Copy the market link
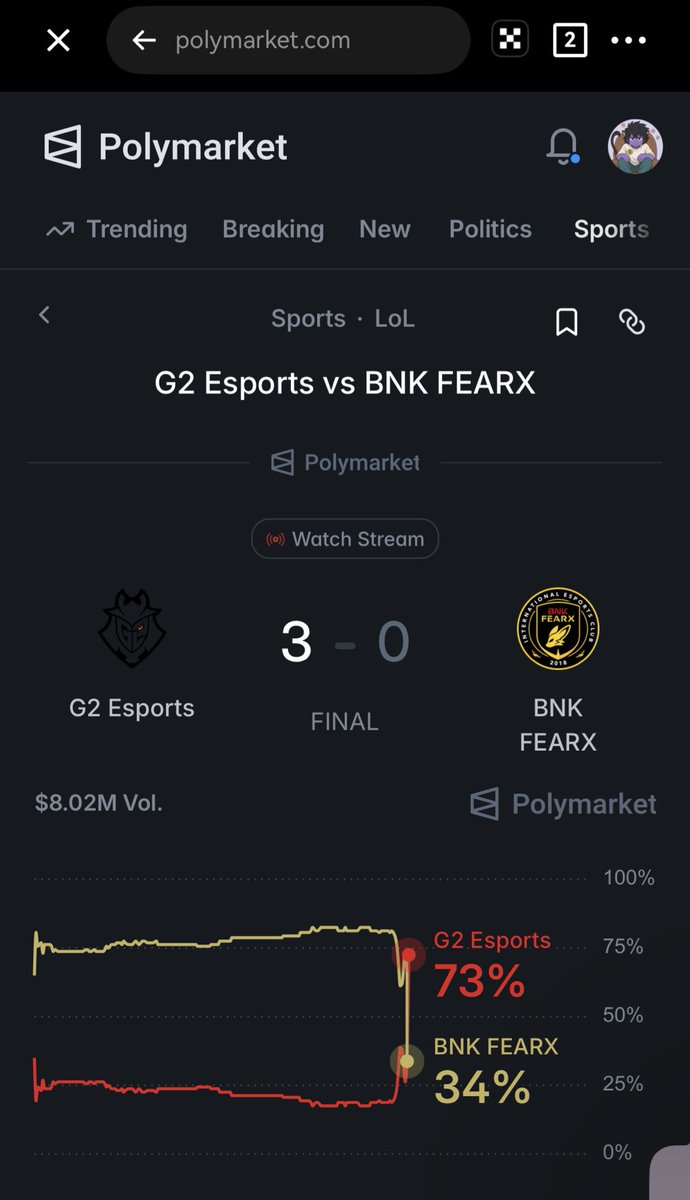 (632, 322)
